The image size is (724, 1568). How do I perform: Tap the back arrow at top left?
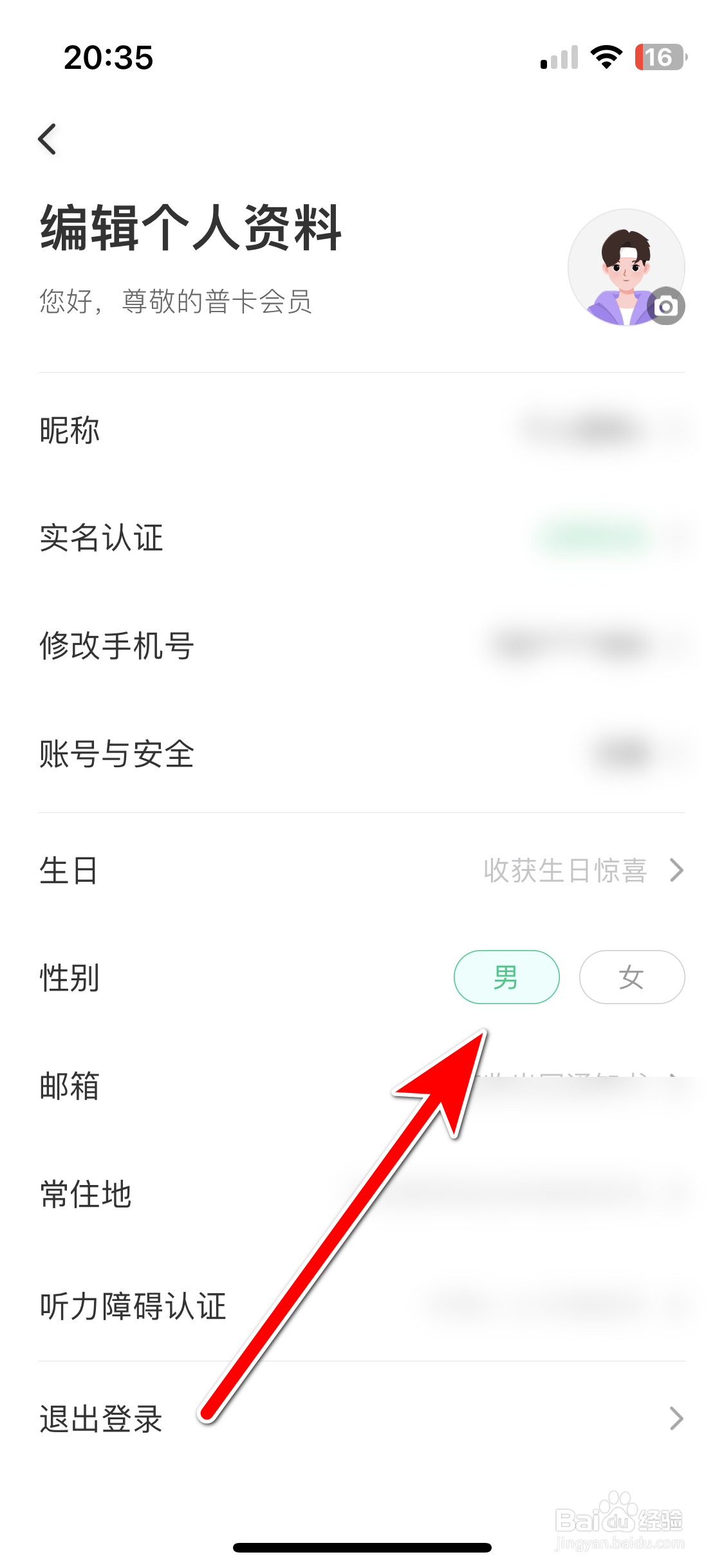pyautogui.click(x=48, y=139)
